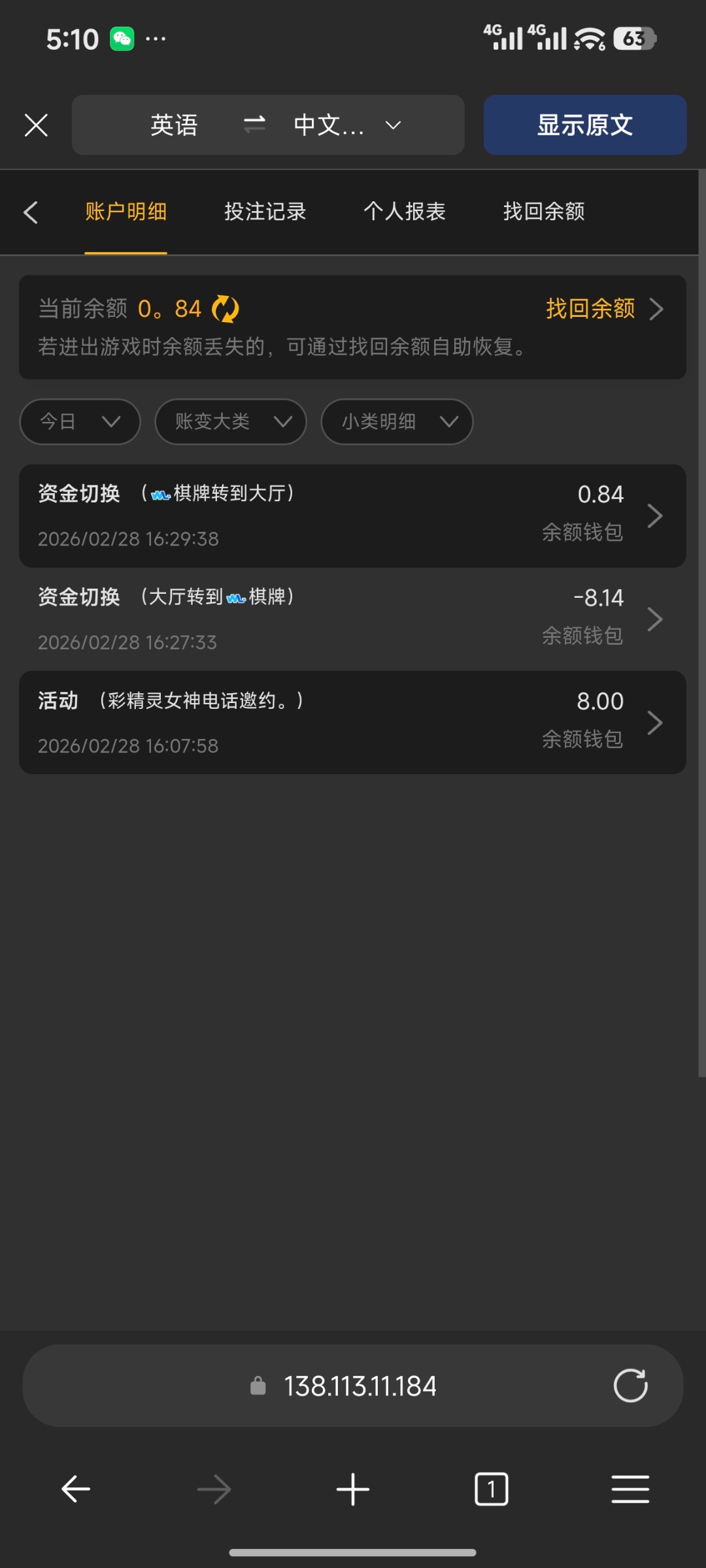Open the 活动 8.00 record
The height and width of the screenshot is (1568, 706).
coord(352,722)
